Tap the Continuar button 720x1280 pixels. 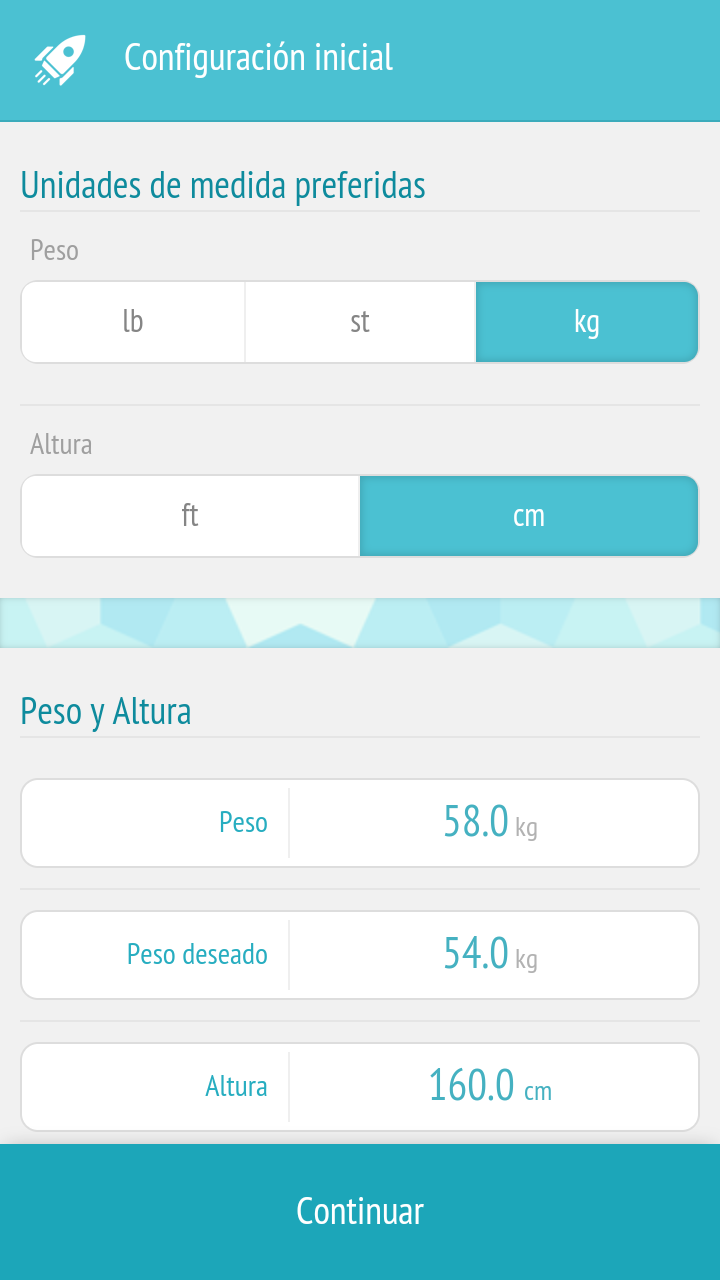coord(360,1212)
